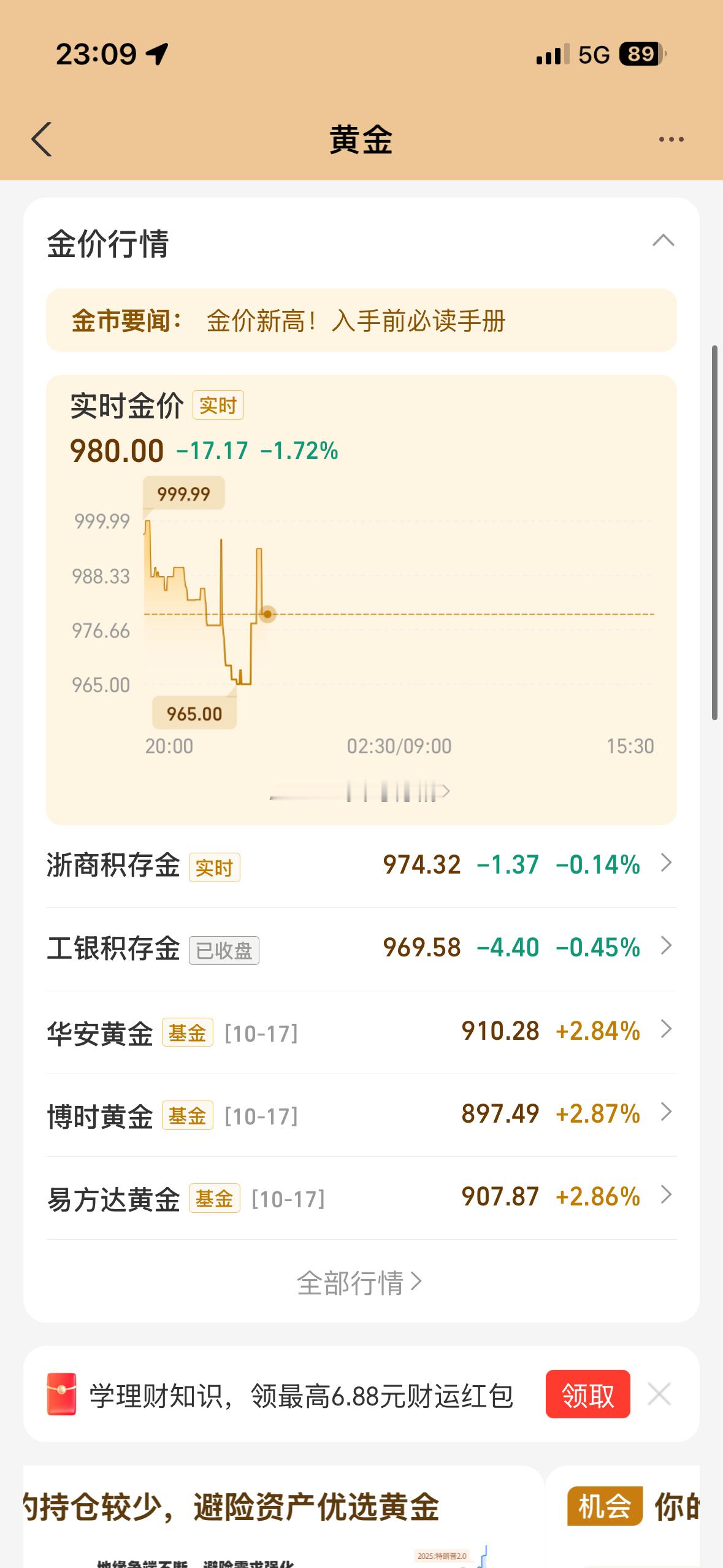The width and height of the screenshot is (723, 1568).
Task: Open the 避险资产优选黄金 card
Action: 282,1515
